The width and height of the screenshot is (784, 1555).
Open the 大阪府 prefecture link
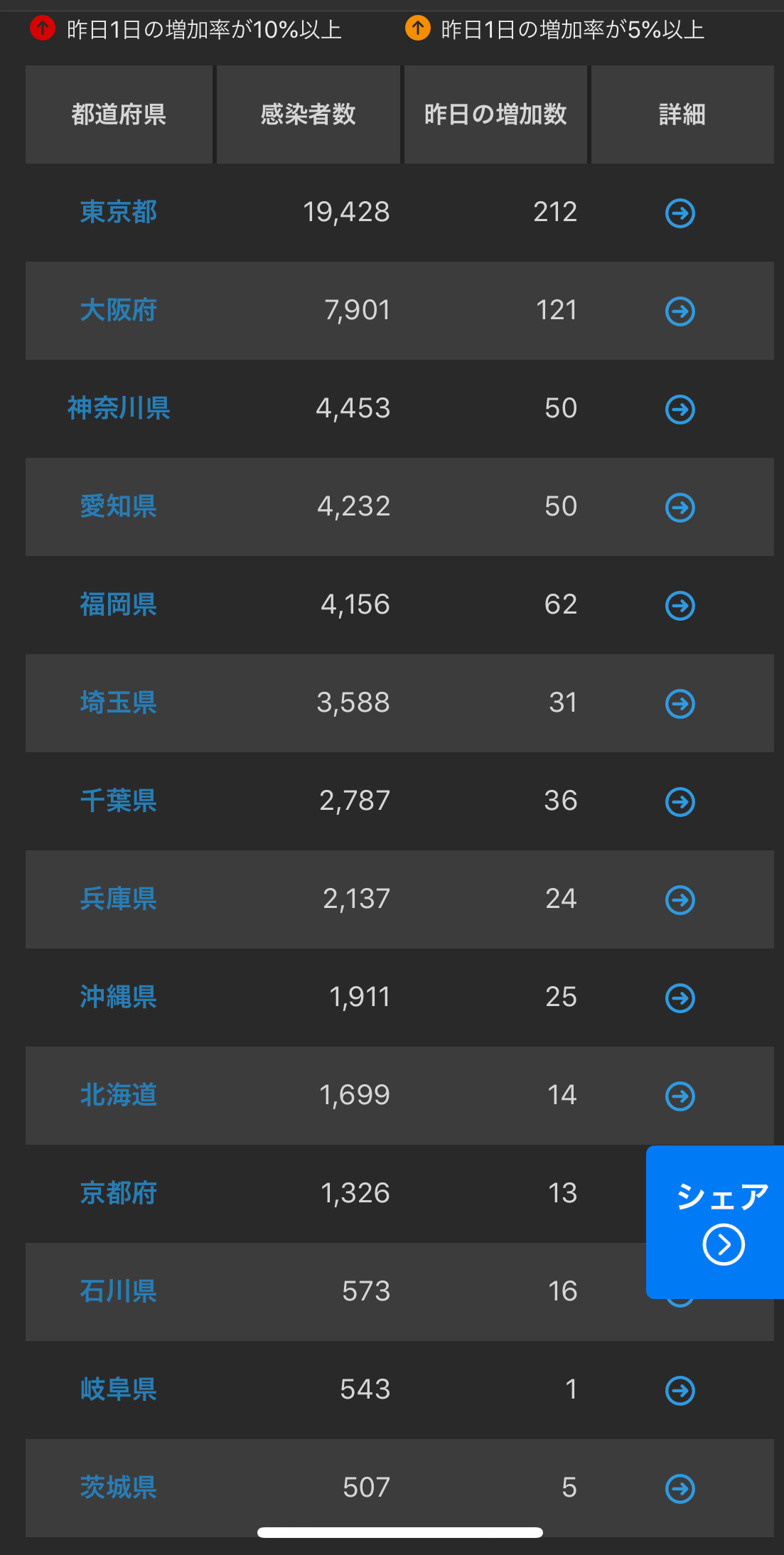pyautogui.click(x=119, y=310)
